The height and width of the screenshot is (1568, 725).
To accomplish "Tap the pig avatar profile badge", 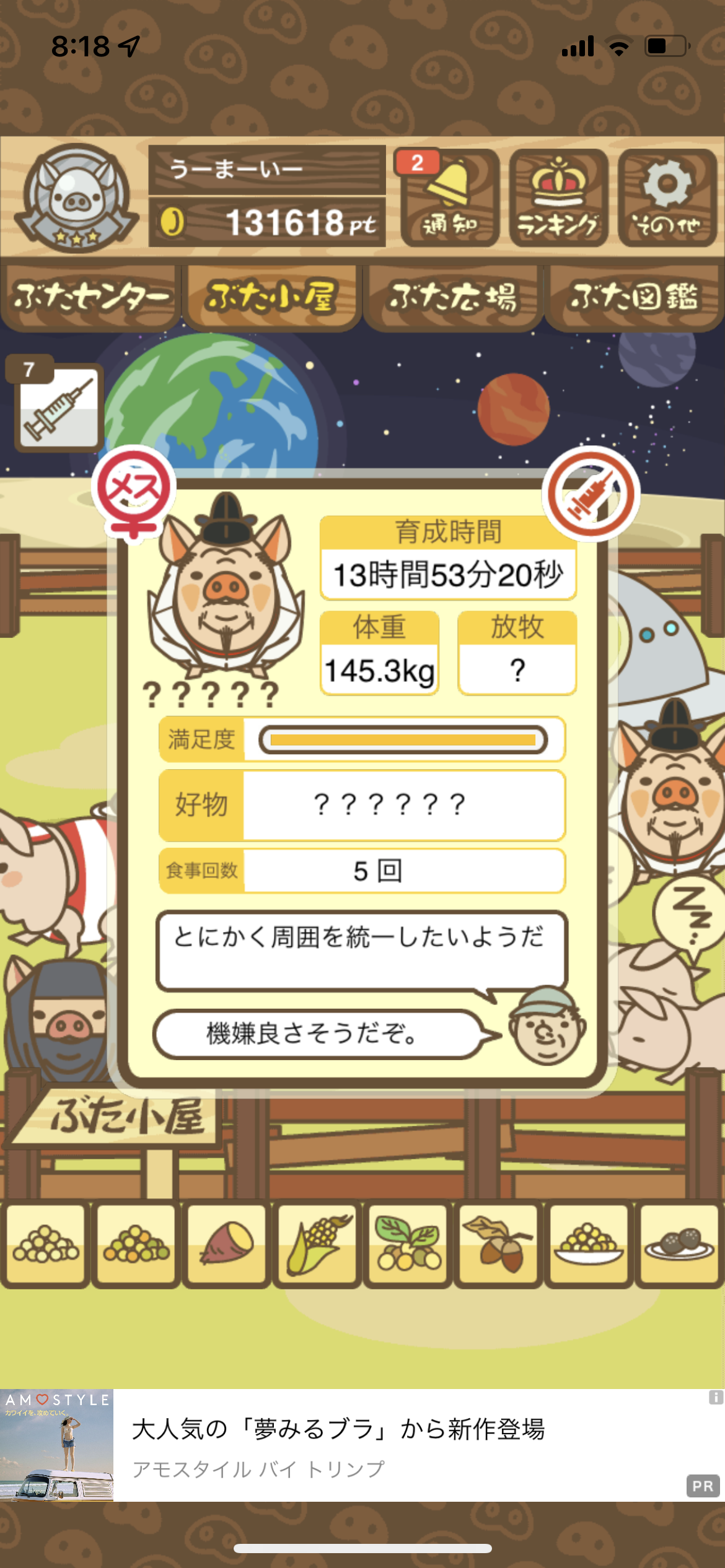I will pos(76,198).
